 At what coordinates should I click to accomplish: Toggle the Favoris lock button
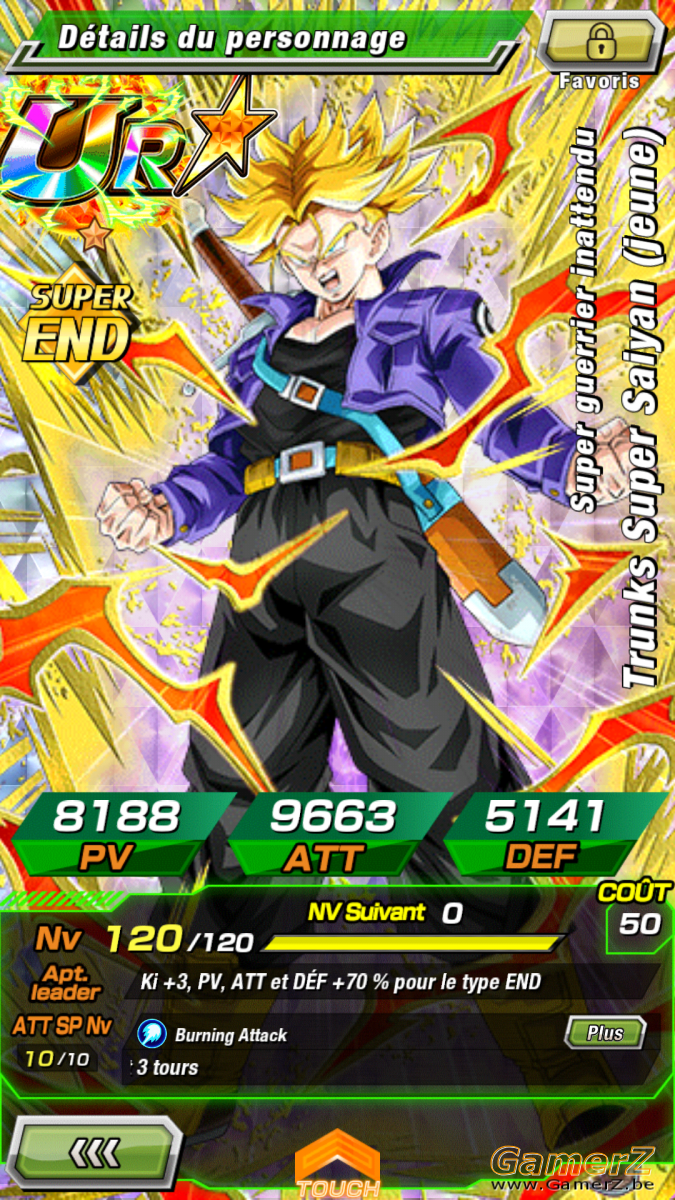tap(601, 42)
